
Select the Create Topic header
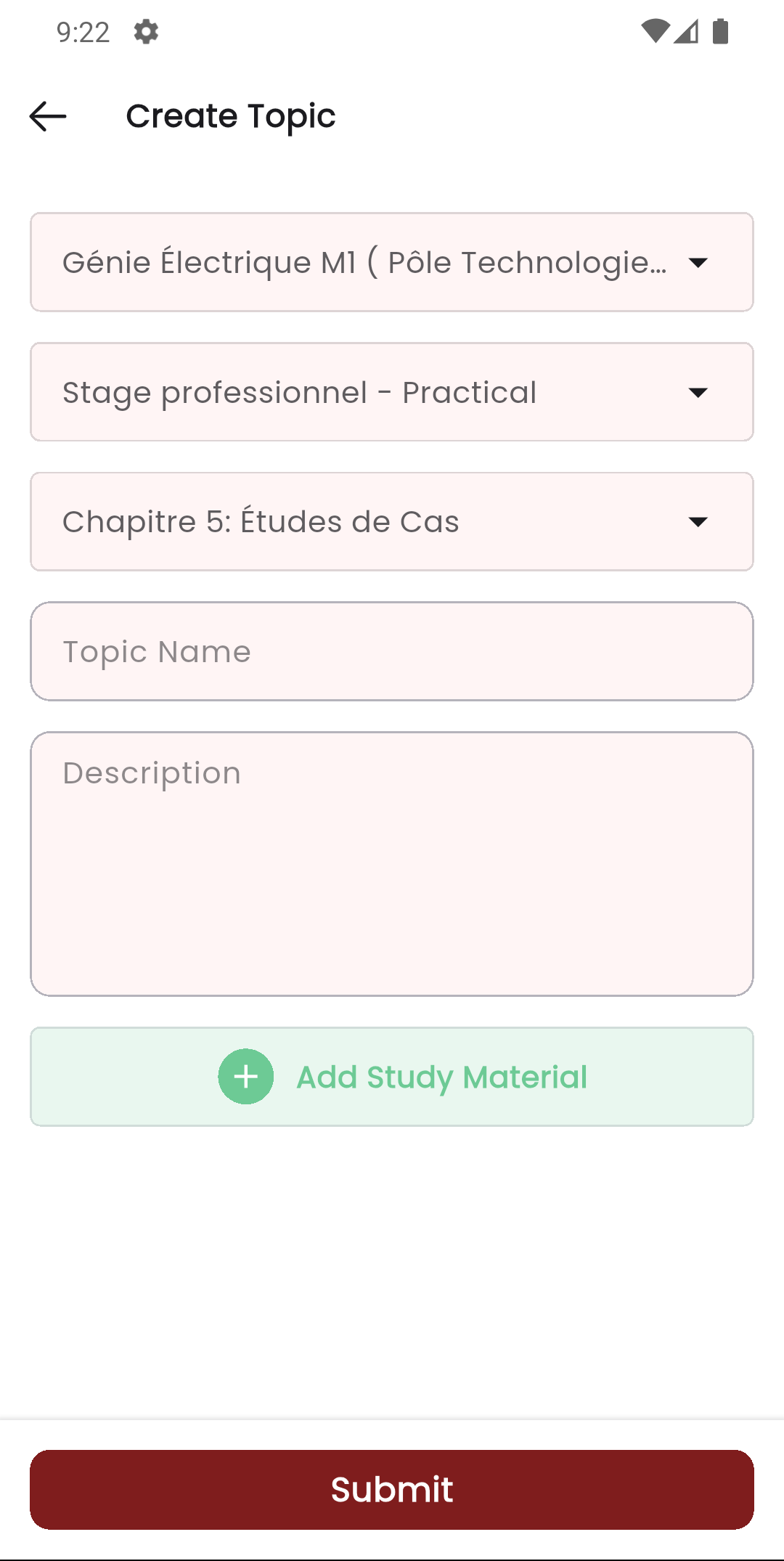[231, 116]
